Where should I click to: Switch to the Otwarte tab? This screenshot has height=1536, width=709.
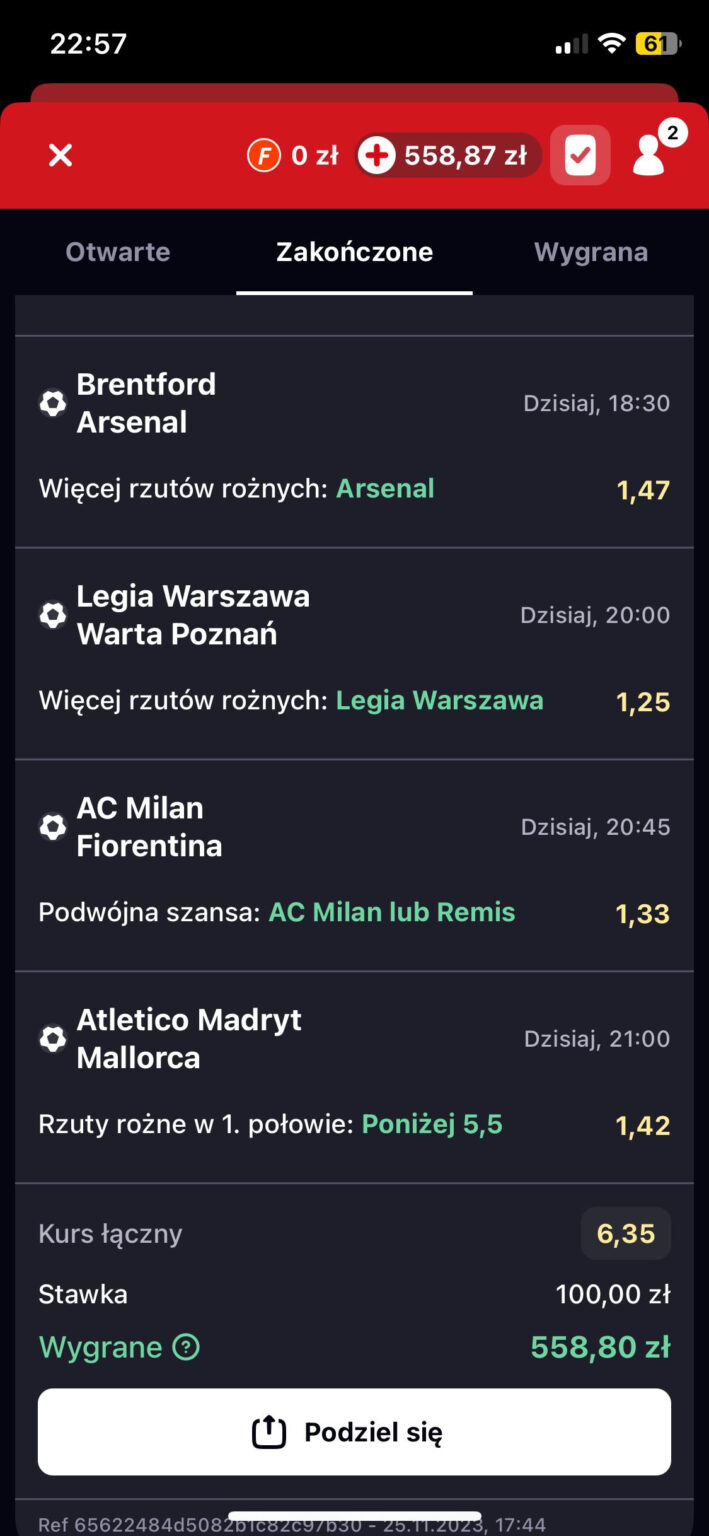coord(118,252)
